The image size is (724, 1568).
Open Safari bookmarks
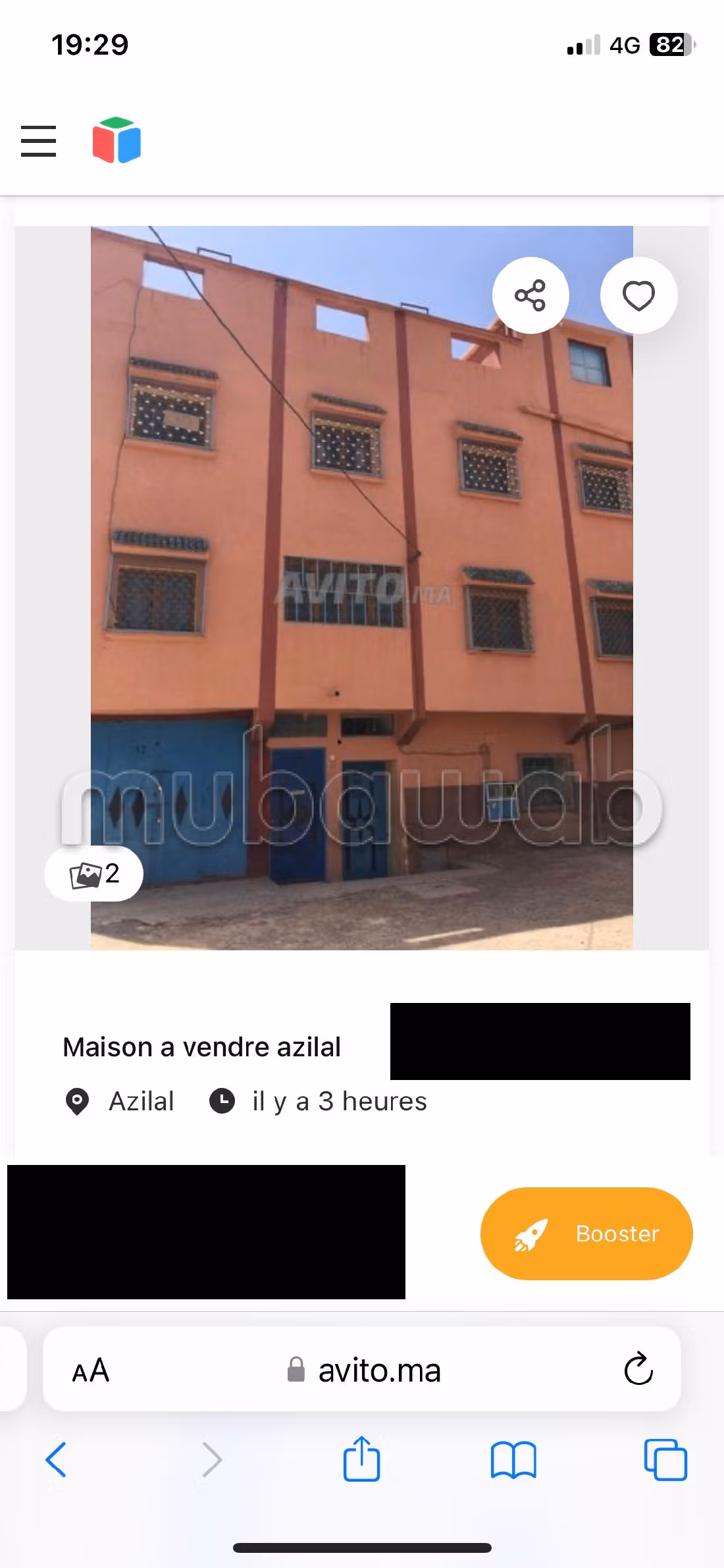513,1460
